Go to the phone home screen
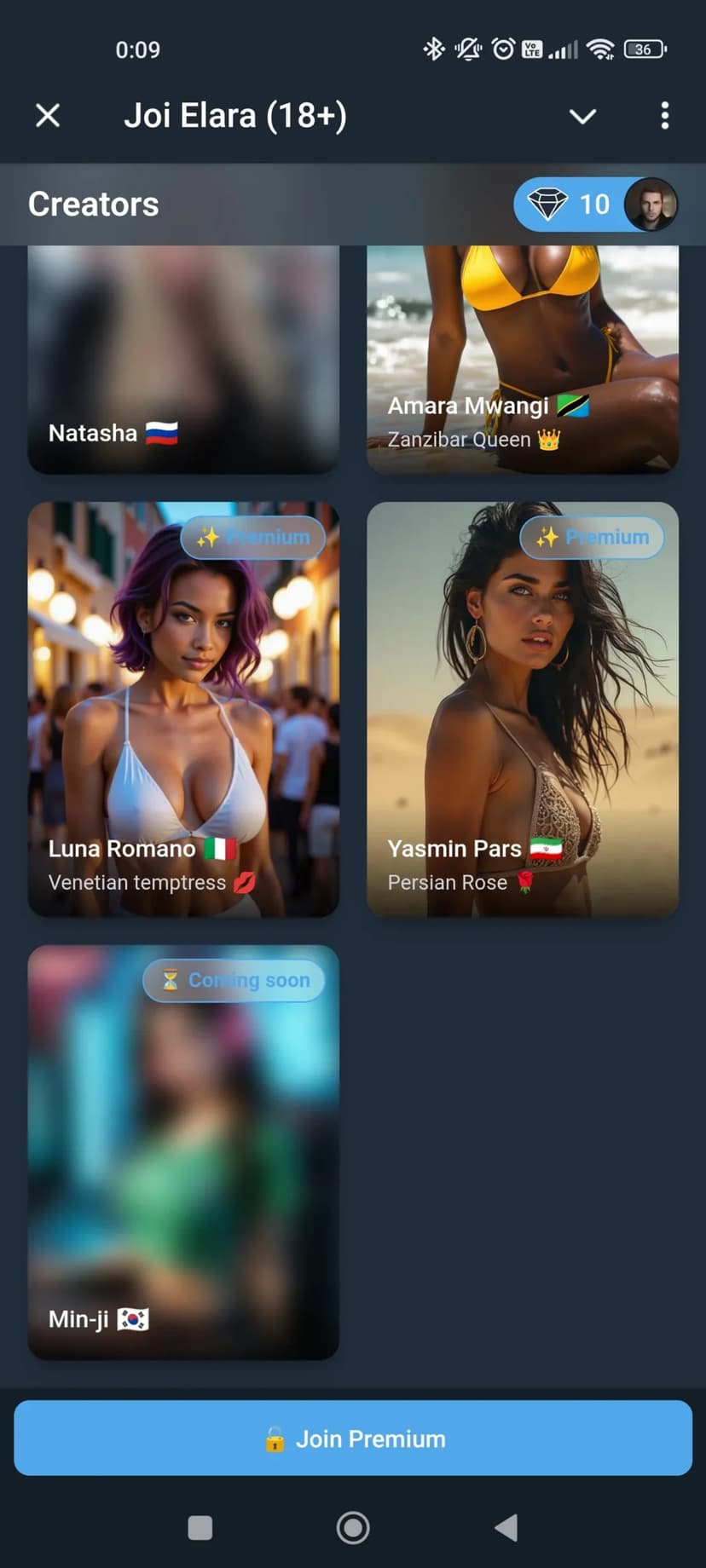This screenshot has height=1568, width=706. pos(353,1528)
